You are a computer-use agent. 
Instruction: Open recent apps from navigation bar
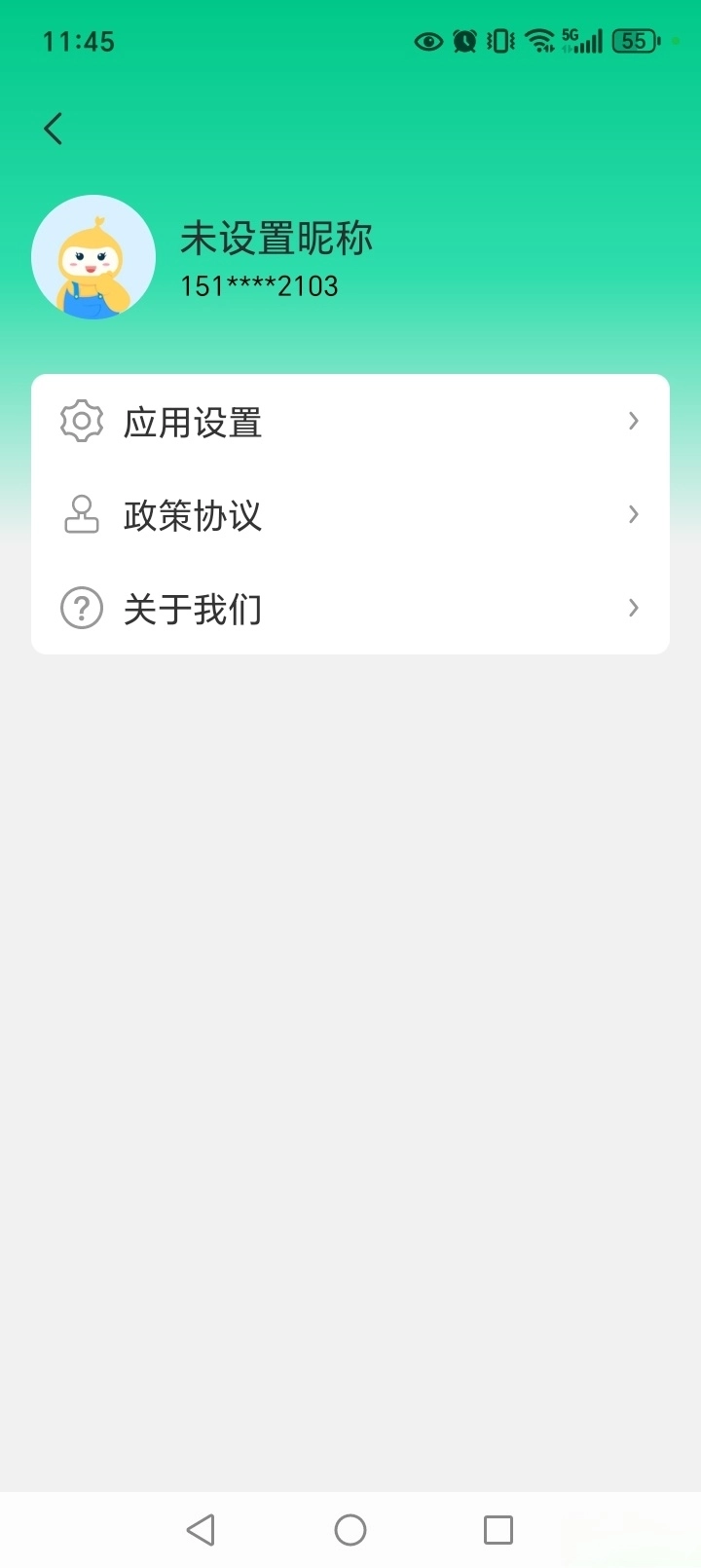[498, 1530]
